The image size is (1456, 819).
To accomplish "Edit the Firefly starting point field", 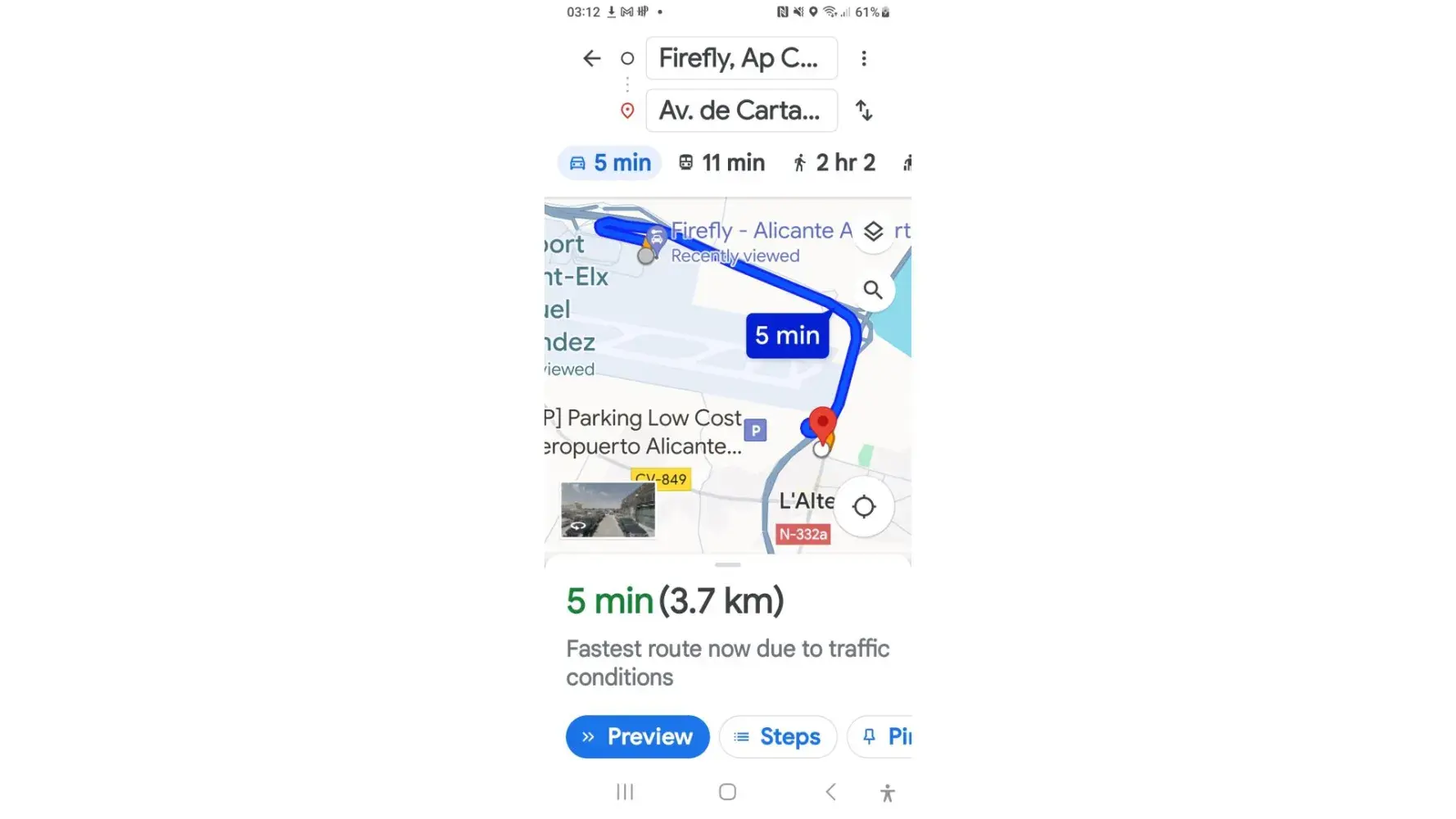I will point(740,58).
